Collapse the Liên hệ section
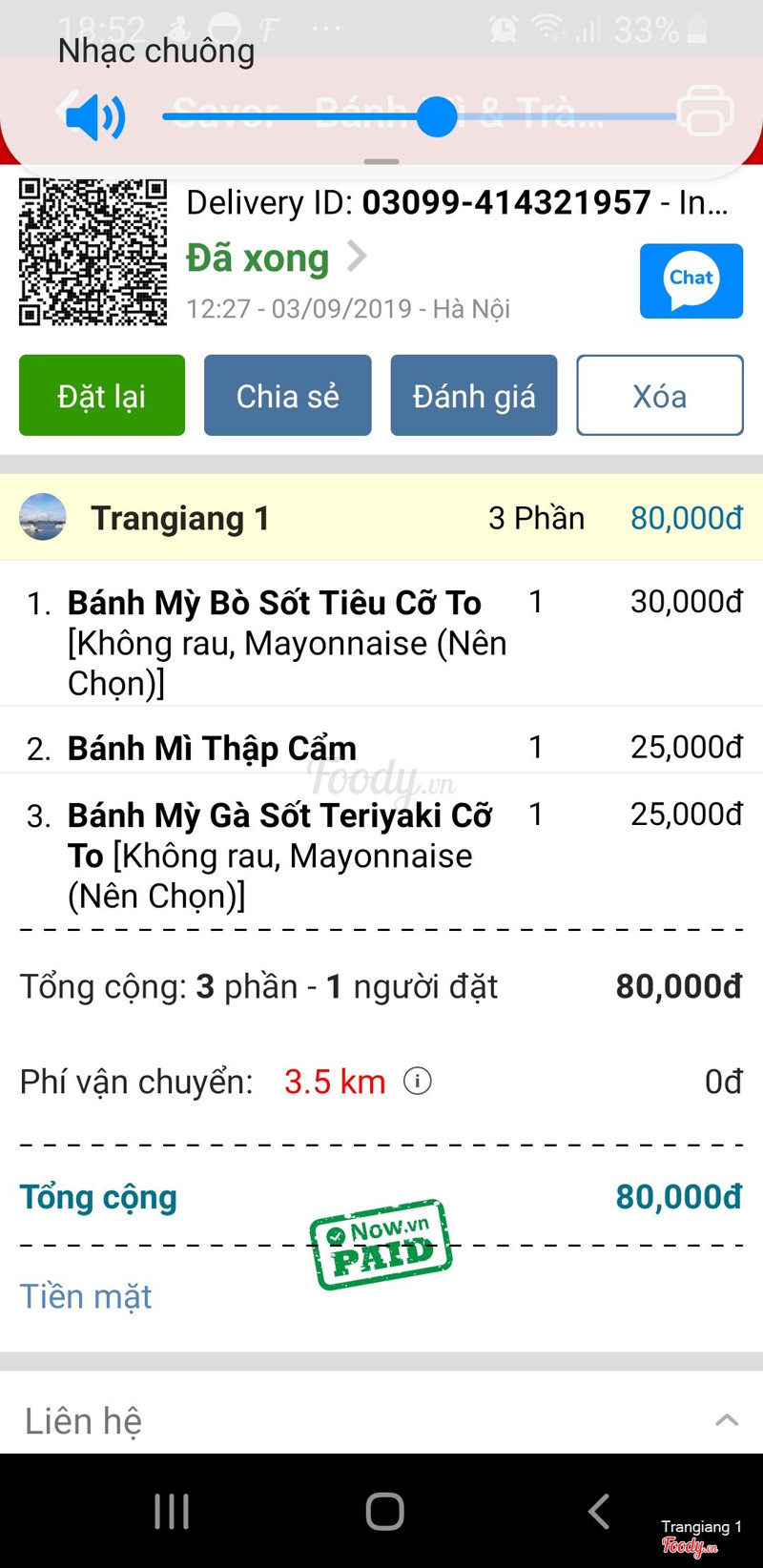 coord(727,1419)
